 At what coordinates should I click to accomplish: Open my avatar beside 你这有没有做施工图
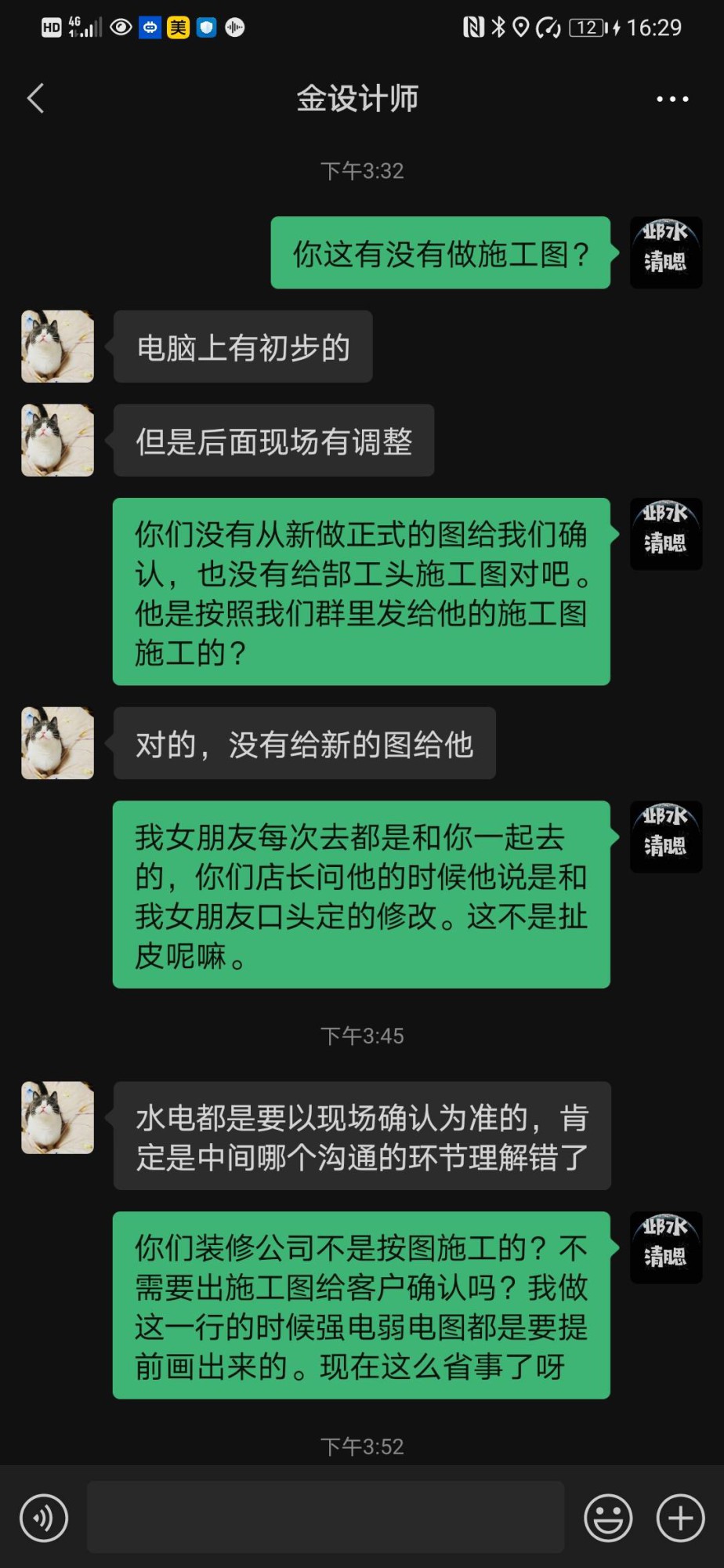point(666,252)
